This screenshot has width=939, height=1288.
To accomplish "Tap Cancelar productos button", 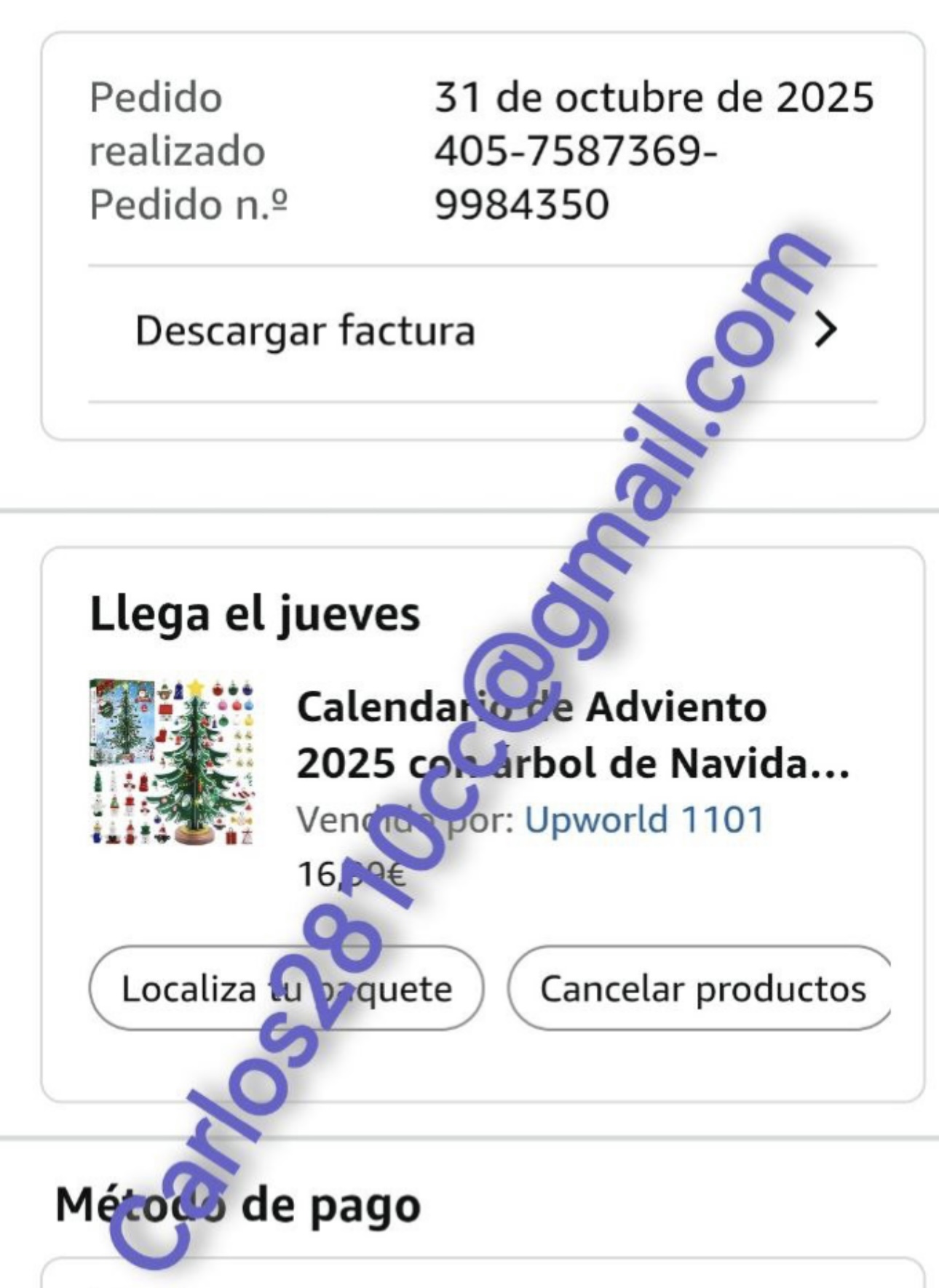I will click(700, 988).
